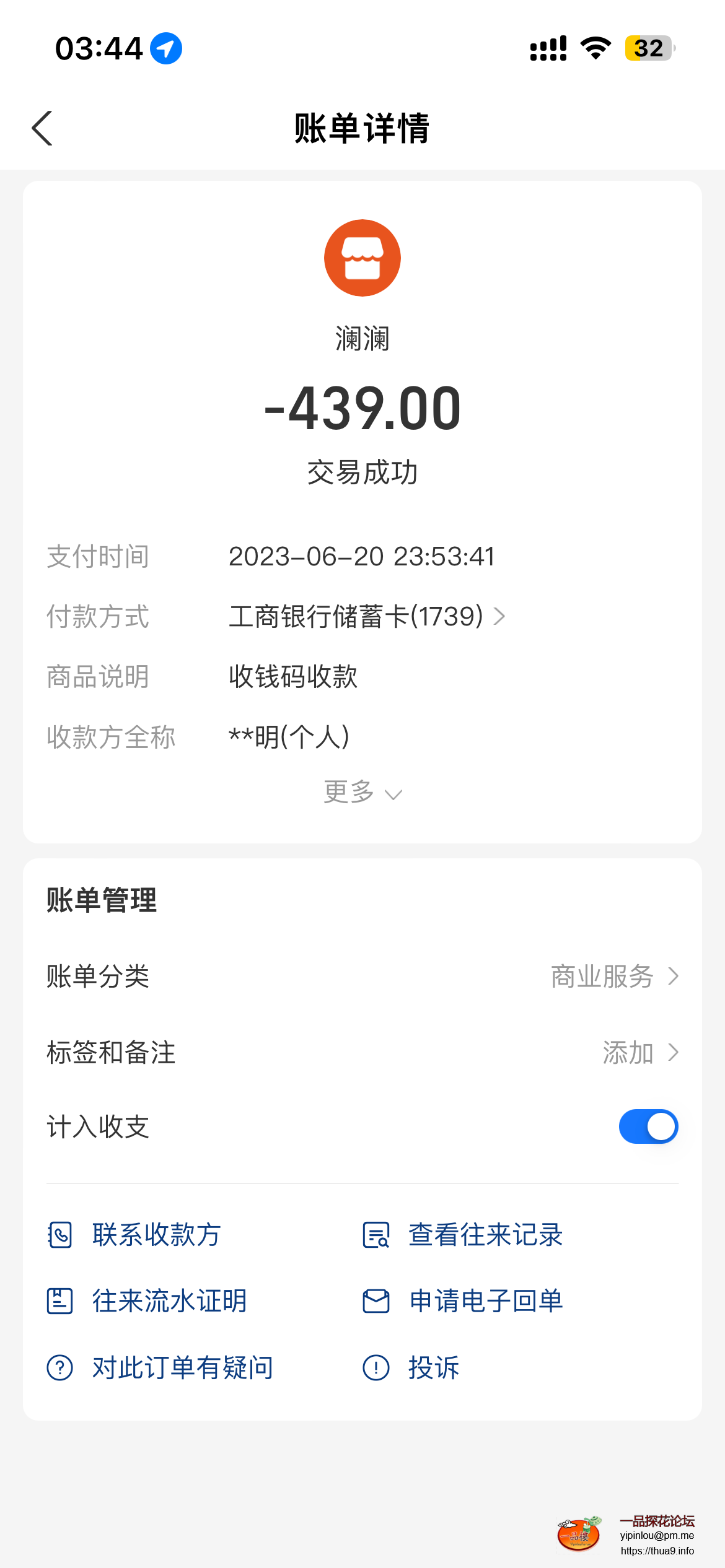Tap the back arrow in the header

pos(42,128)
